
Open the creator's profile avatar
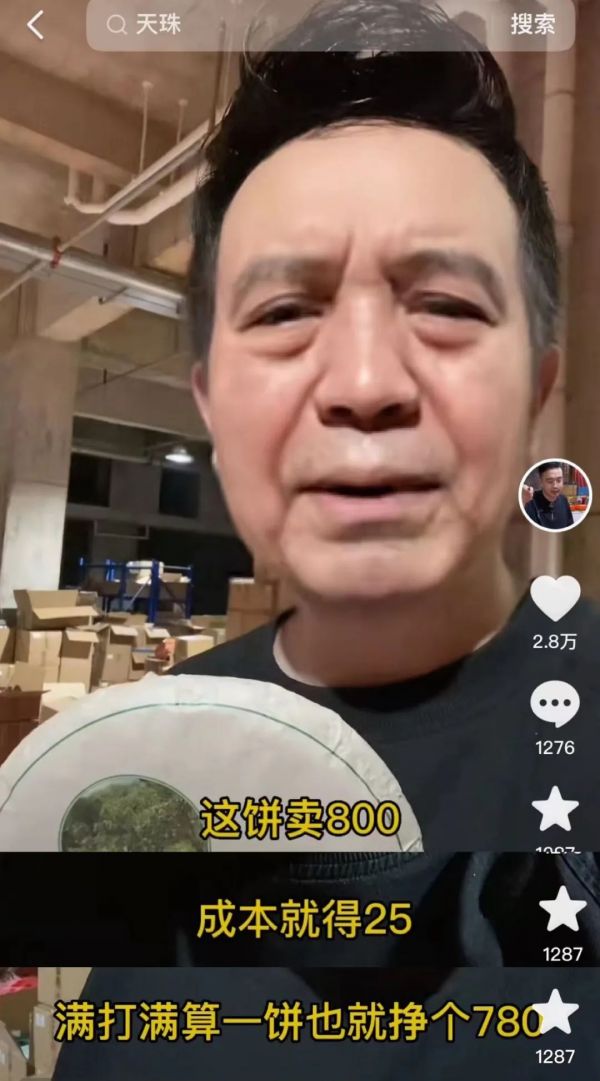[554, 494]
